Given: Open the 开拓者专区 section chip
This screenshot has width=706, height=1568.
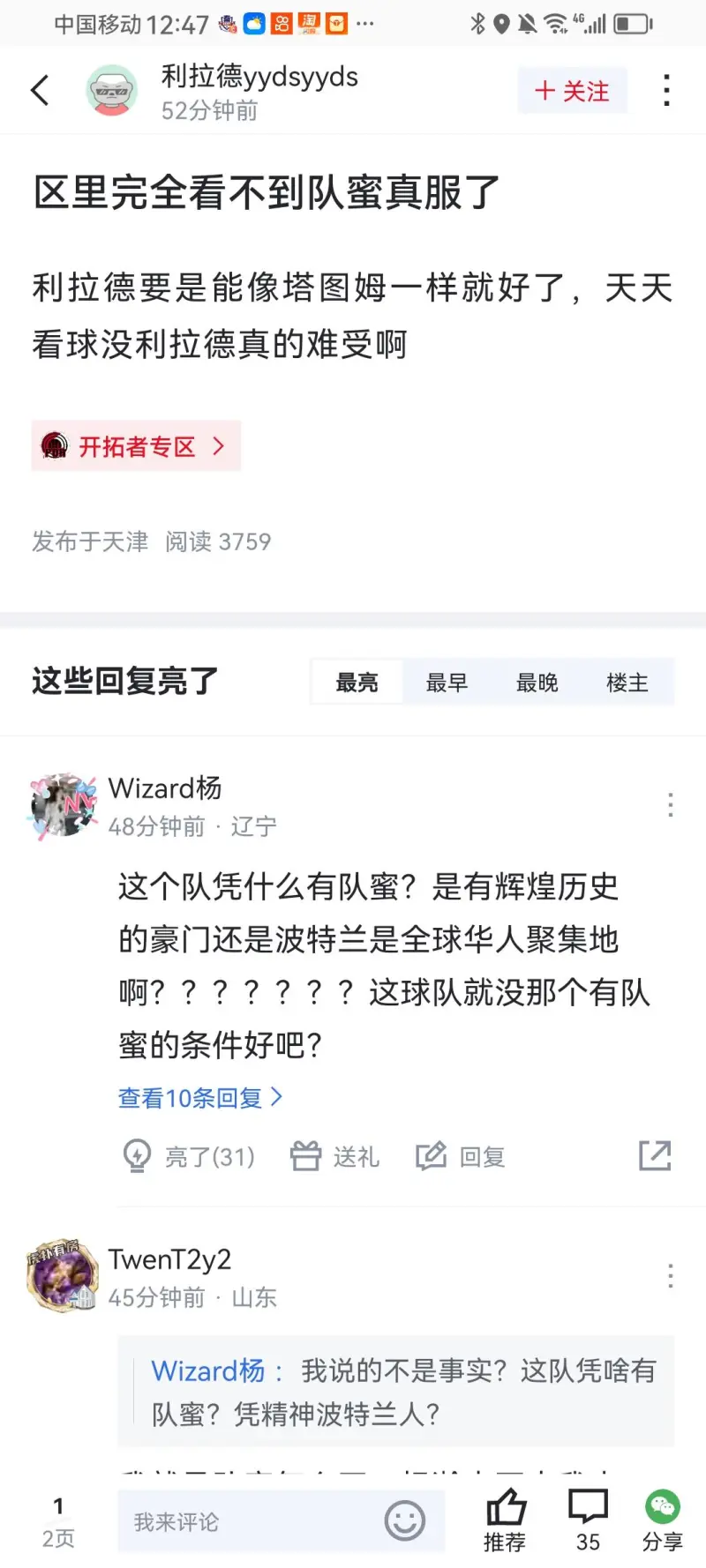Looking at the screenshot, I should 136,447.
